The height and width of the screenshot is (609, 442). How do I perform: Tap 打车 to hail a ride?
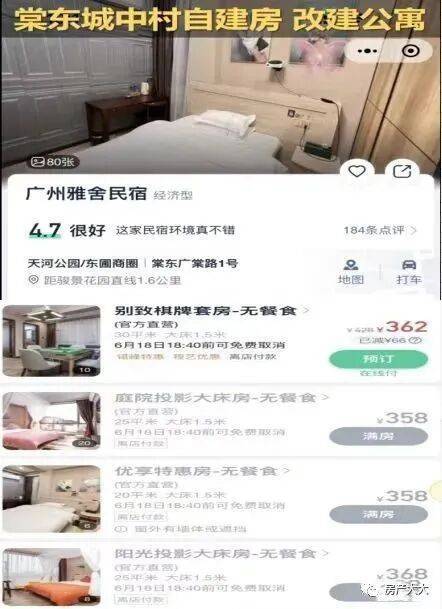pyautogui.click(x=409, y=272)
